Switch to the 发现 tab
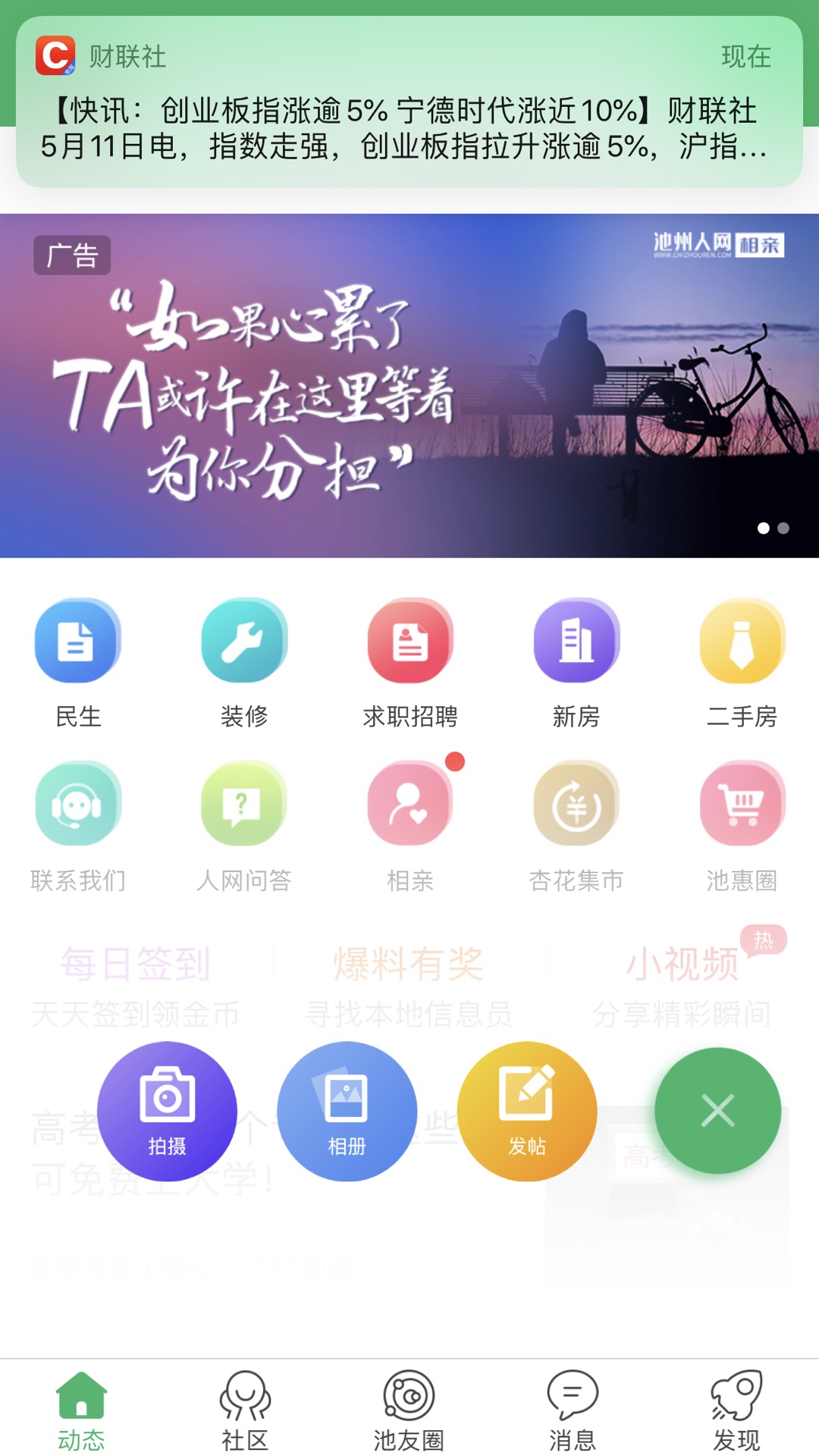Screen dimensions: 819x1456 click(736, 1410)
